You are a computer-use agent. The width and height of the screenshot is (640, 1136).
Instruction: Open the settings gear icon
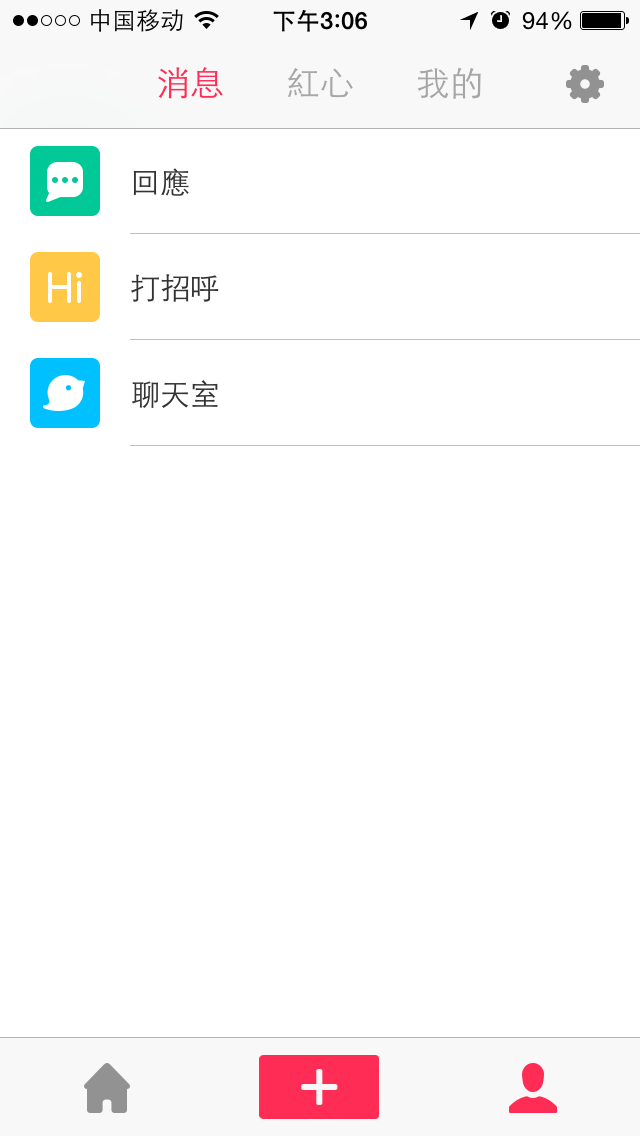point(585,84)
